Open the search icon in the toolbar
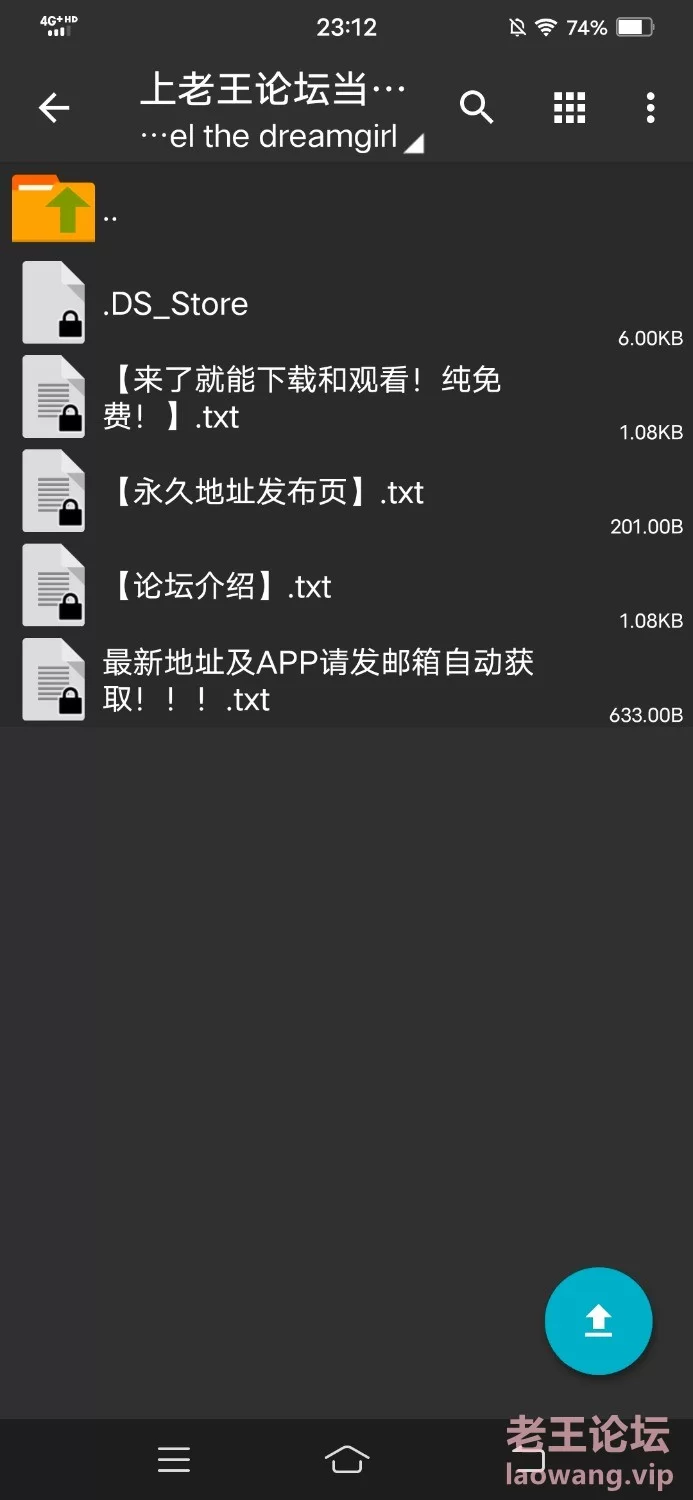Screen dimensions: 693x1500 [x=476, y=107]
